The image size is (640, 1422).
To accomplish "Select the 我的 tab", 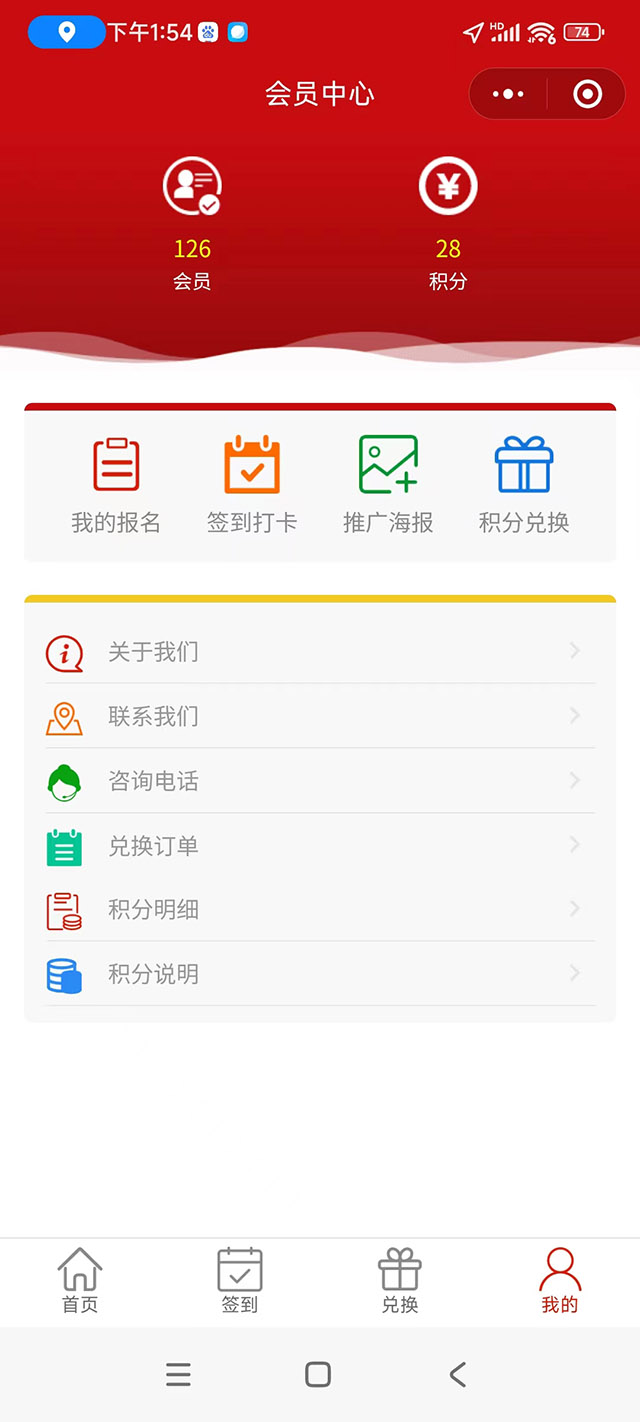I will pos(560,1281).
